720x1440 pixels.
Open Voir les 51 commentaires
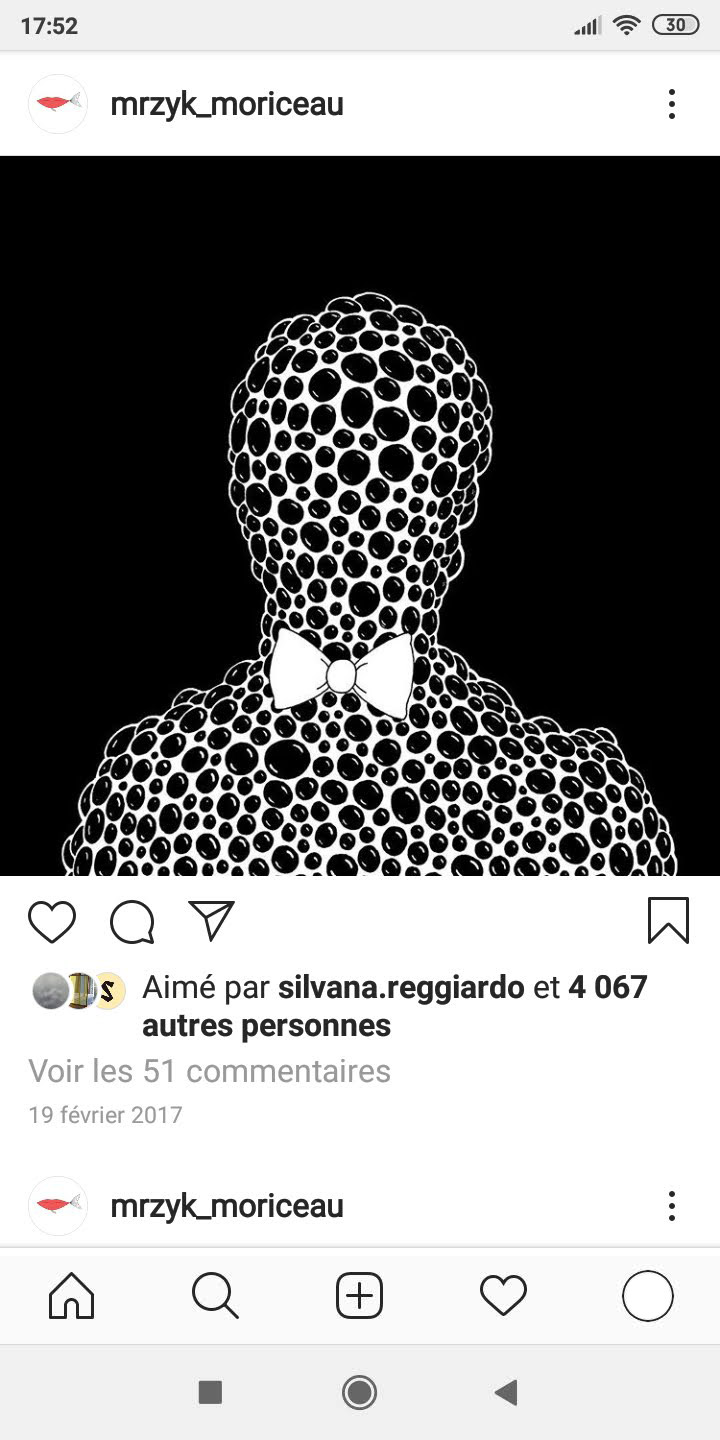(x=209, y=1071)
